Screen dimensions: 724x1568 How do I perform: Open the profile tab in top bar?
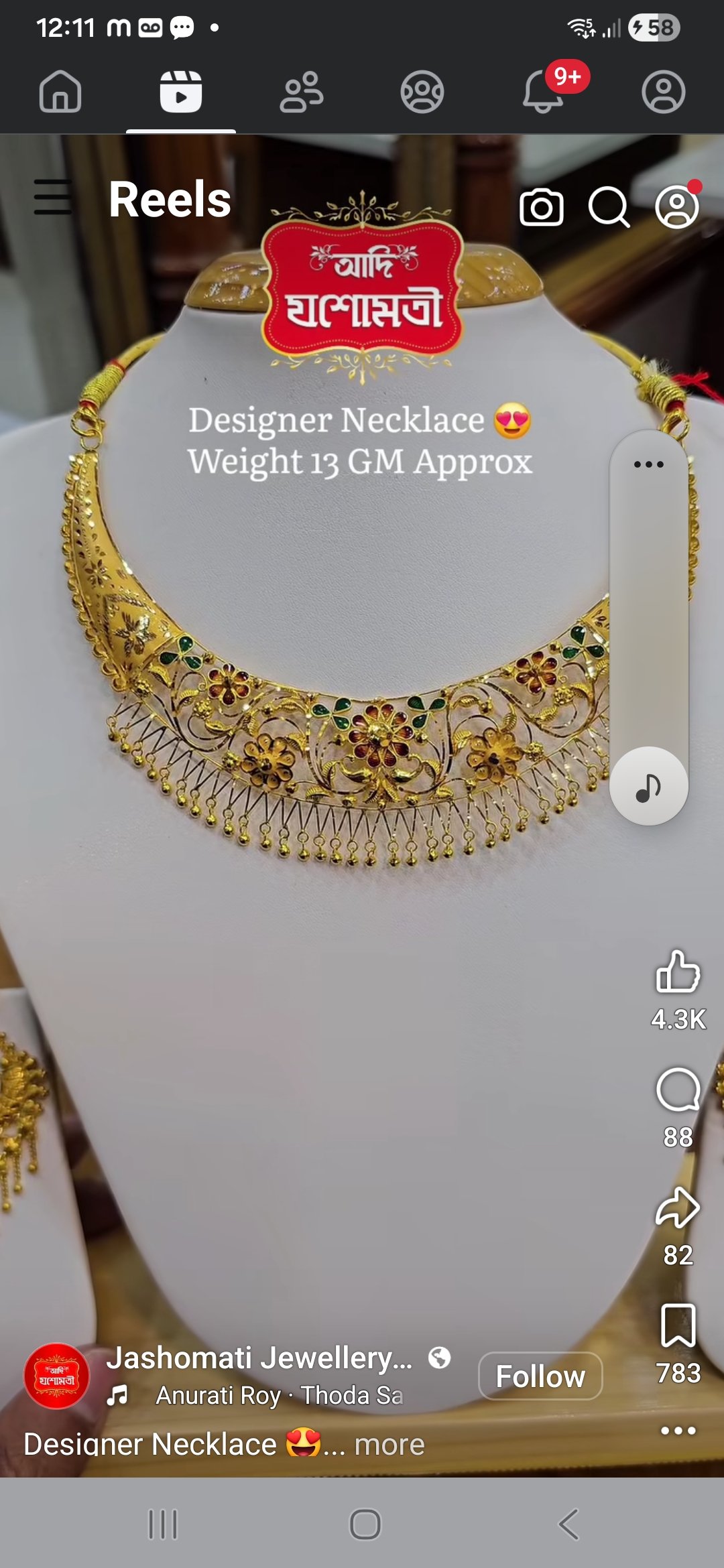click(663, 91)
